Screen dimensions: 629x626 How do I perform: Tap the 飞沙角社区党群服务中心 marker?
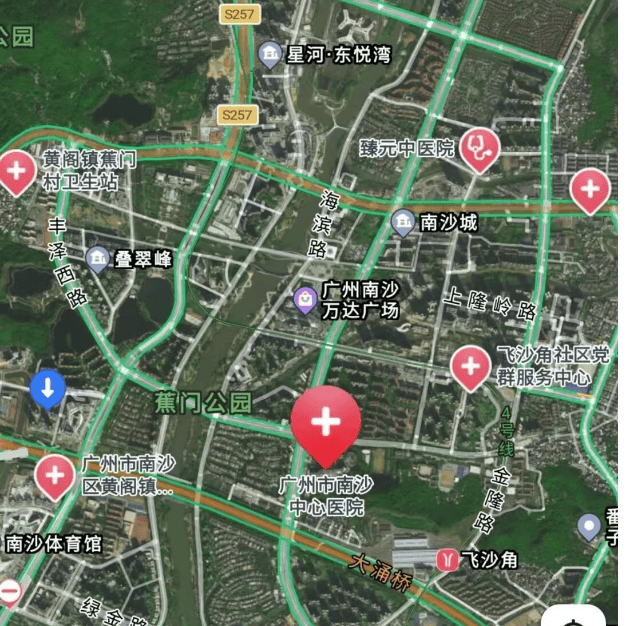(x=470, y=367)
